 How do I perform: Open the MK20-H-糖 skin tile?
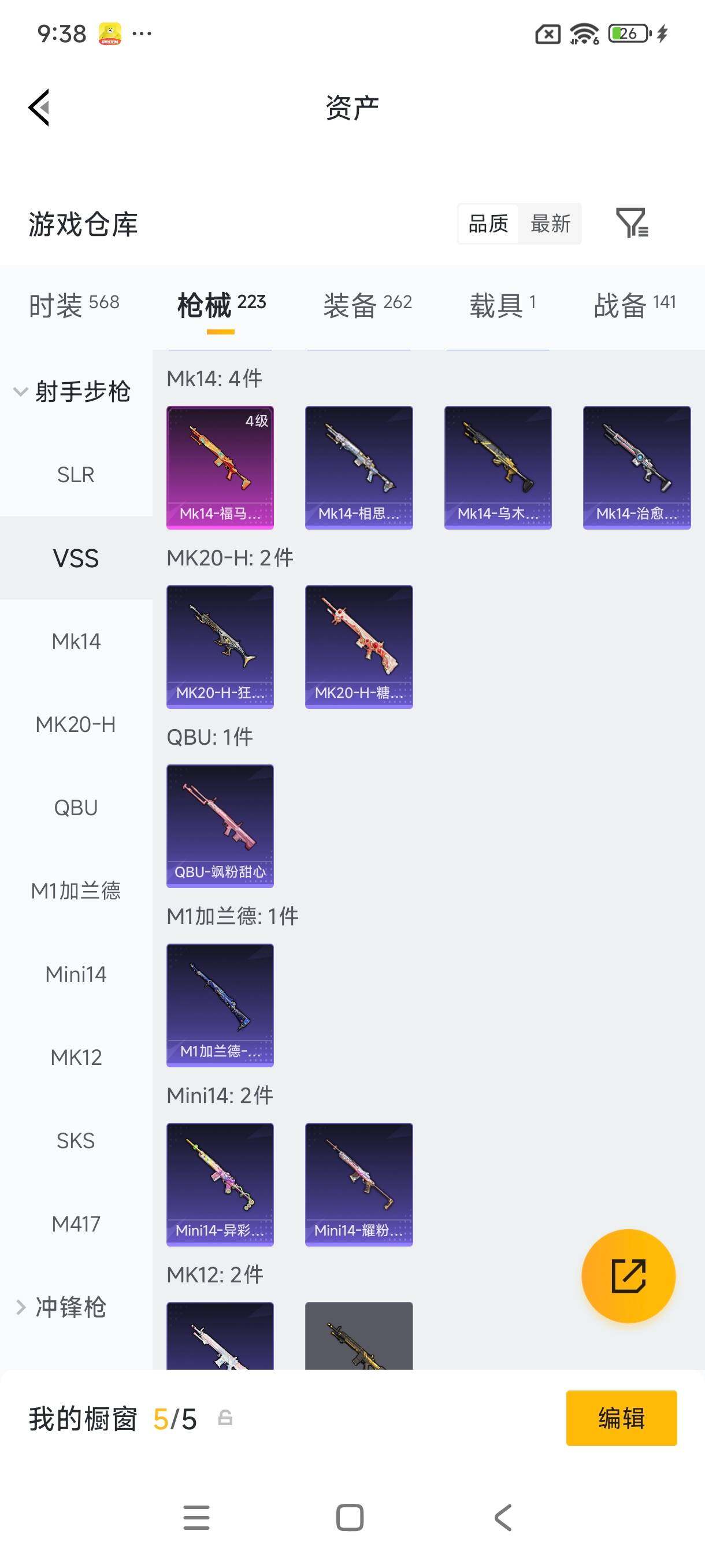click(x=358, y=646)
